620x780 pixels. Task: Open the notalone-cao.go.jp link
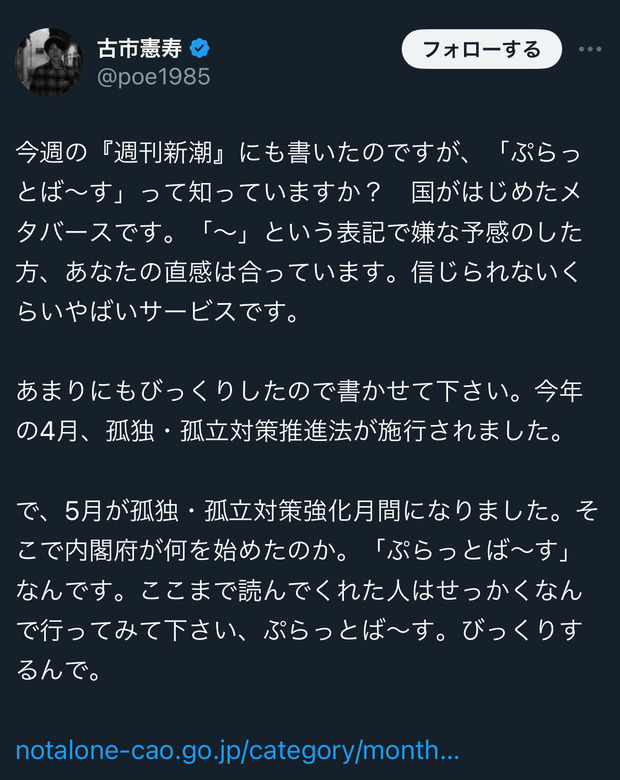(237, 750)
